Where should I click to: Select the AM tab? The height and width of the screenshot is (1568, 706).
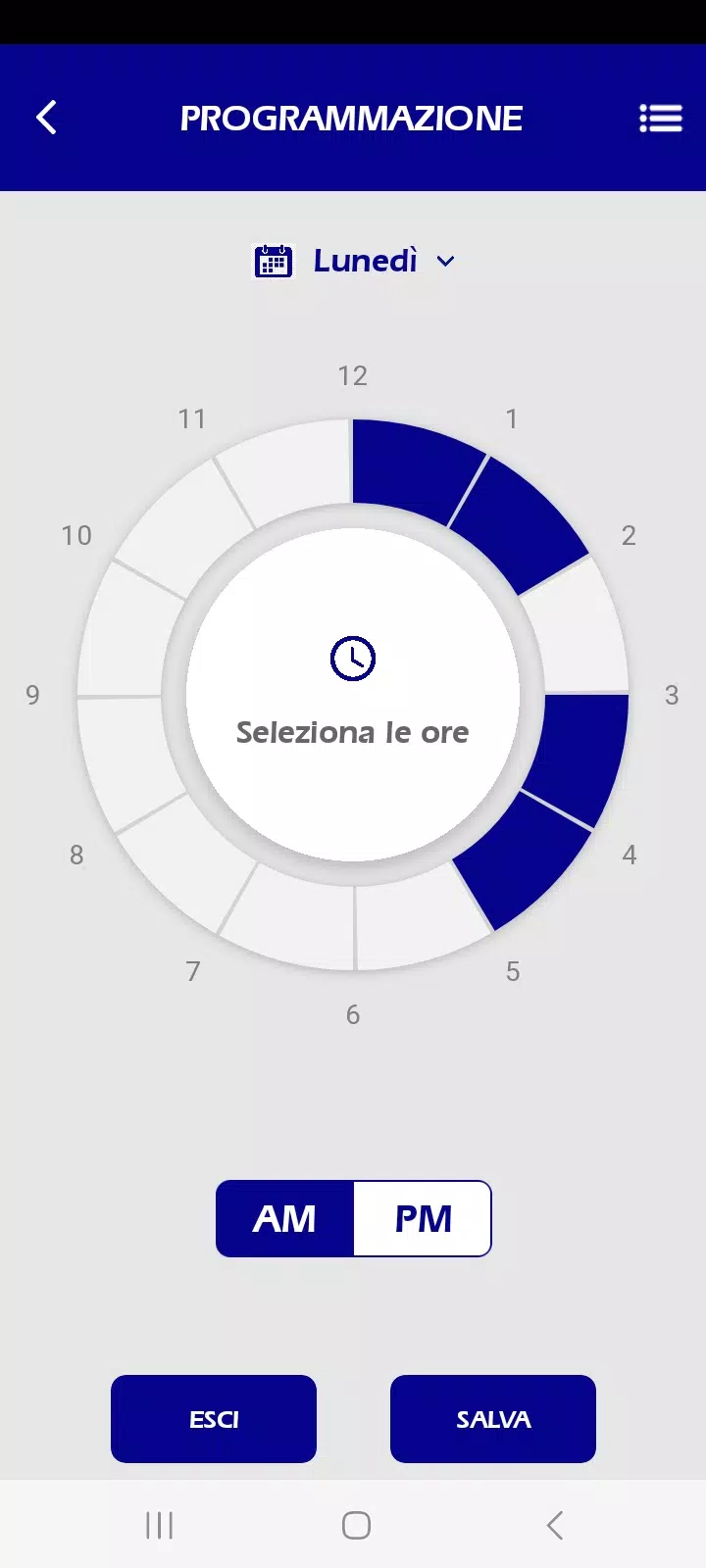click(284, 1218)
